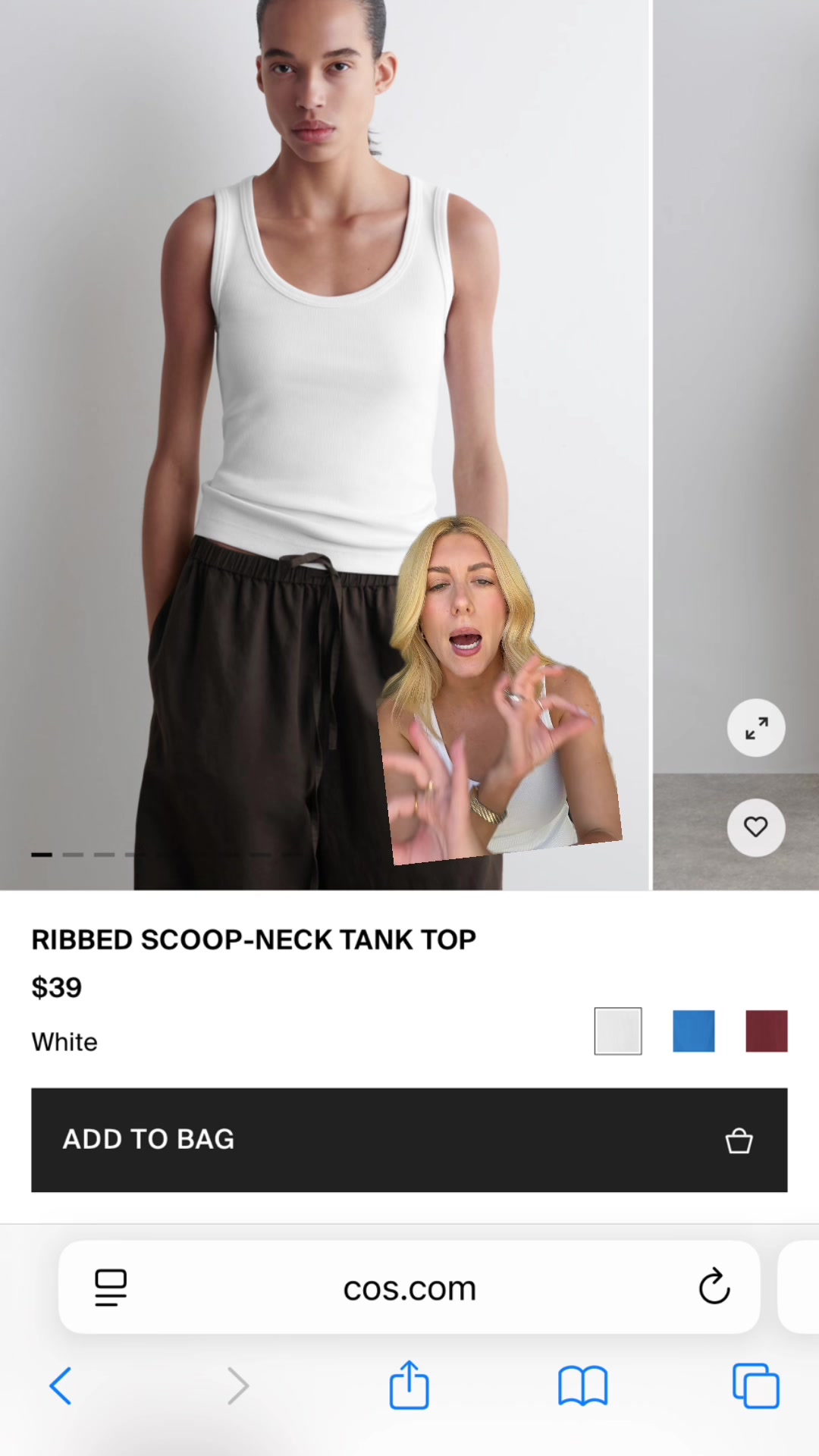
Task: Expand the product image to fullscreen
Action: click(756, 728)
